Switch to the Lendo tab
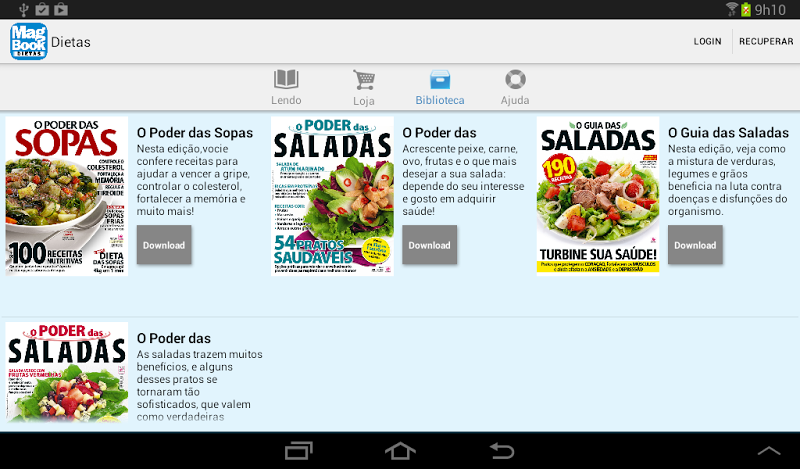800x469 pixels. point(286,88)
